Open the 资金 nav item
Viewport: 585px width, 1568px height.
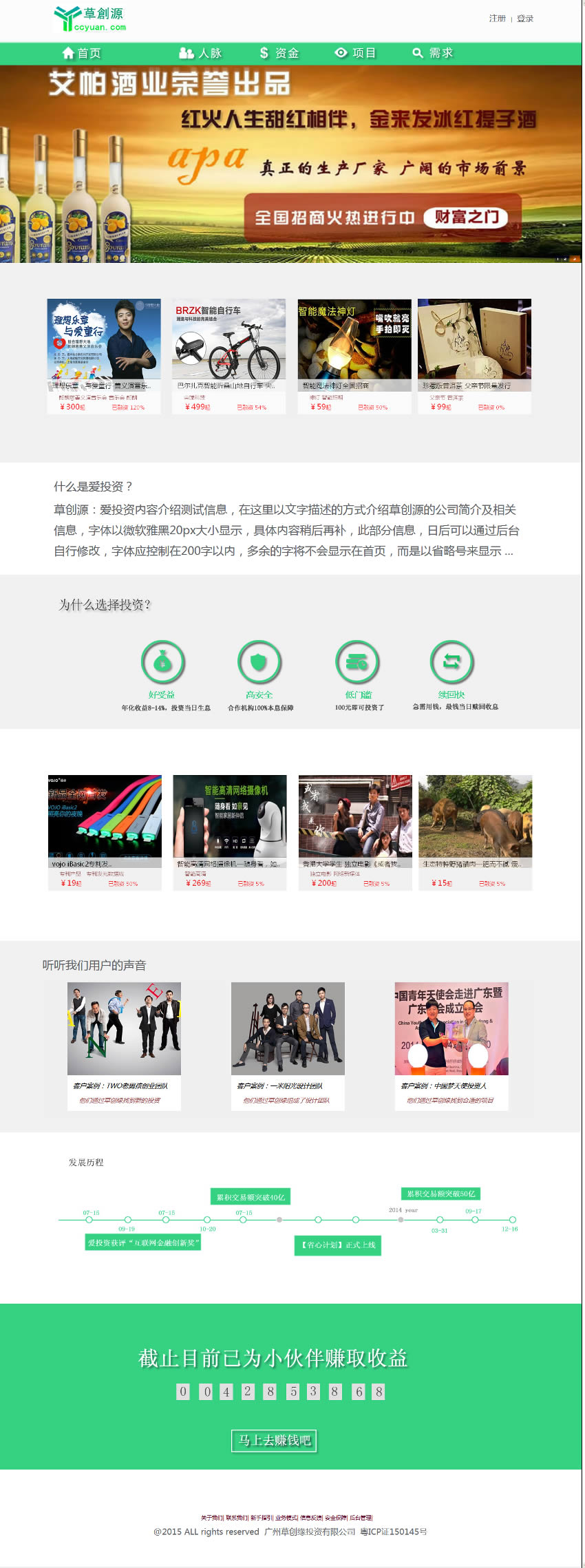pyautogui.click(x=279, y=53)
